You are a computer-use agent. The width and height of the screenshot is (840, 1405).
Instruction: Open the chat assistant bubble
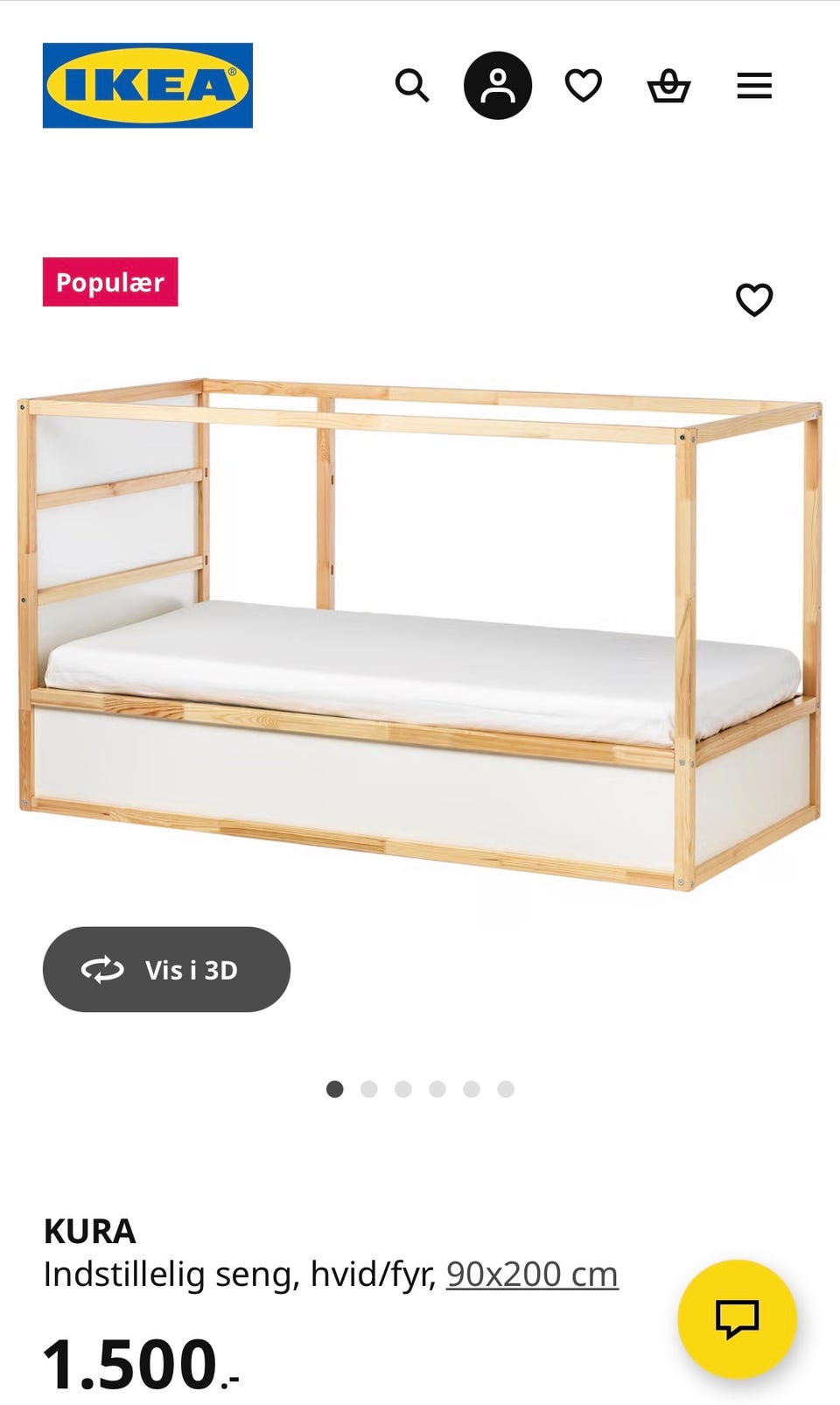(740, 1318)
